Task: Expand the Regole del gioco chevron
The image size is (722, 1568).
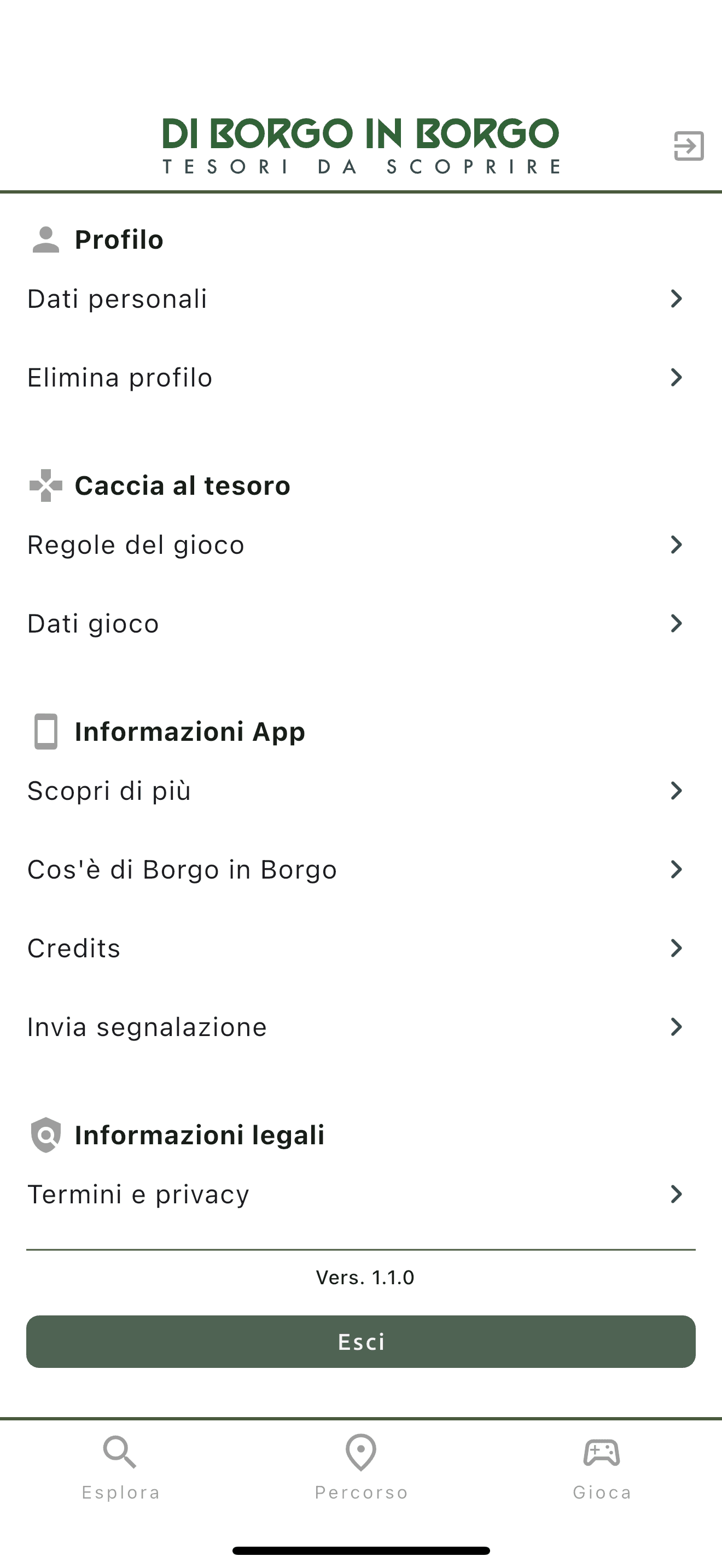Action: tap(677, 544)
